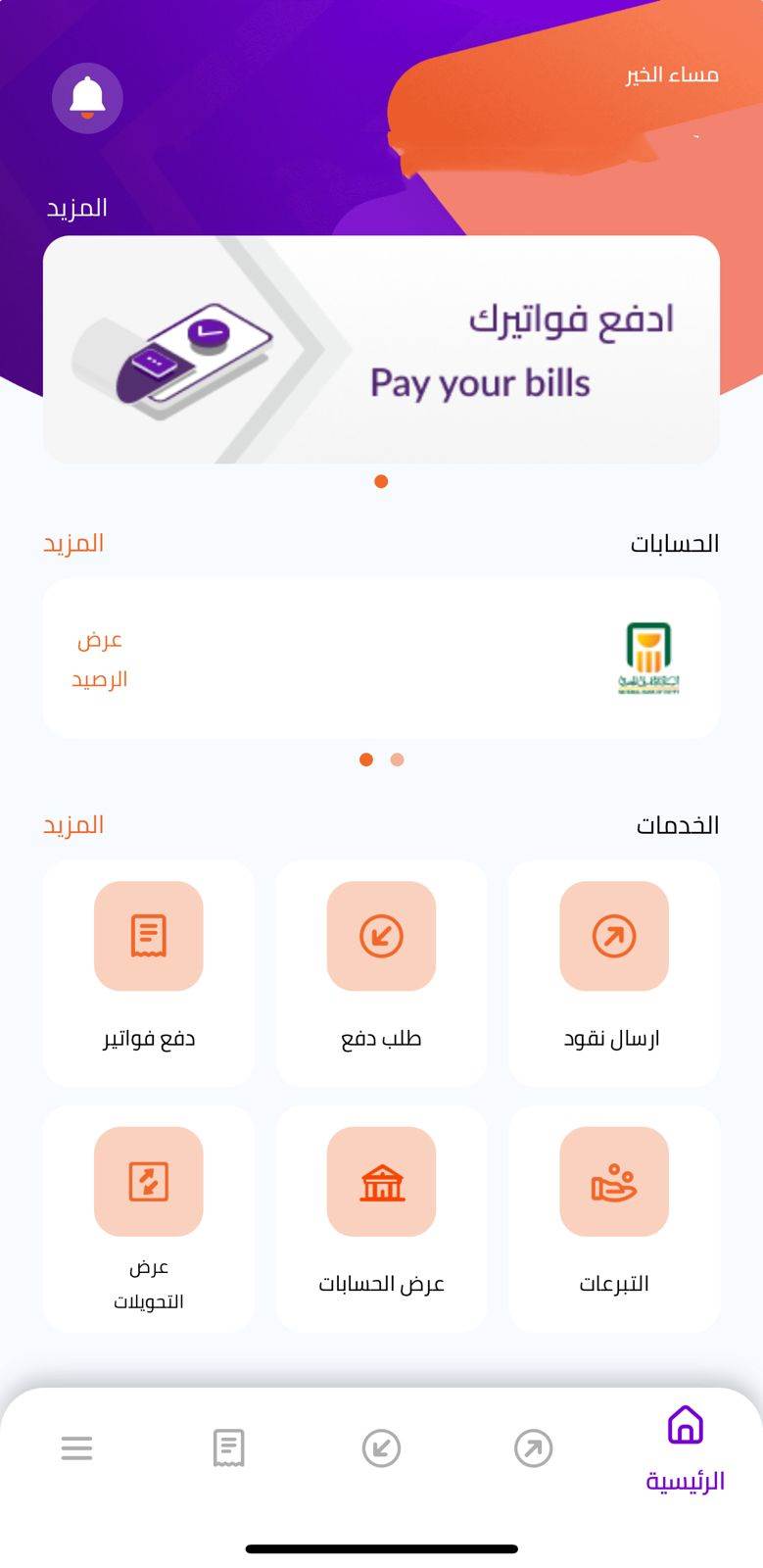Tap المزيد above the bills banner
Image resolution: width=763 pixels, height=1568 pixels.
(x=76, y=208)
